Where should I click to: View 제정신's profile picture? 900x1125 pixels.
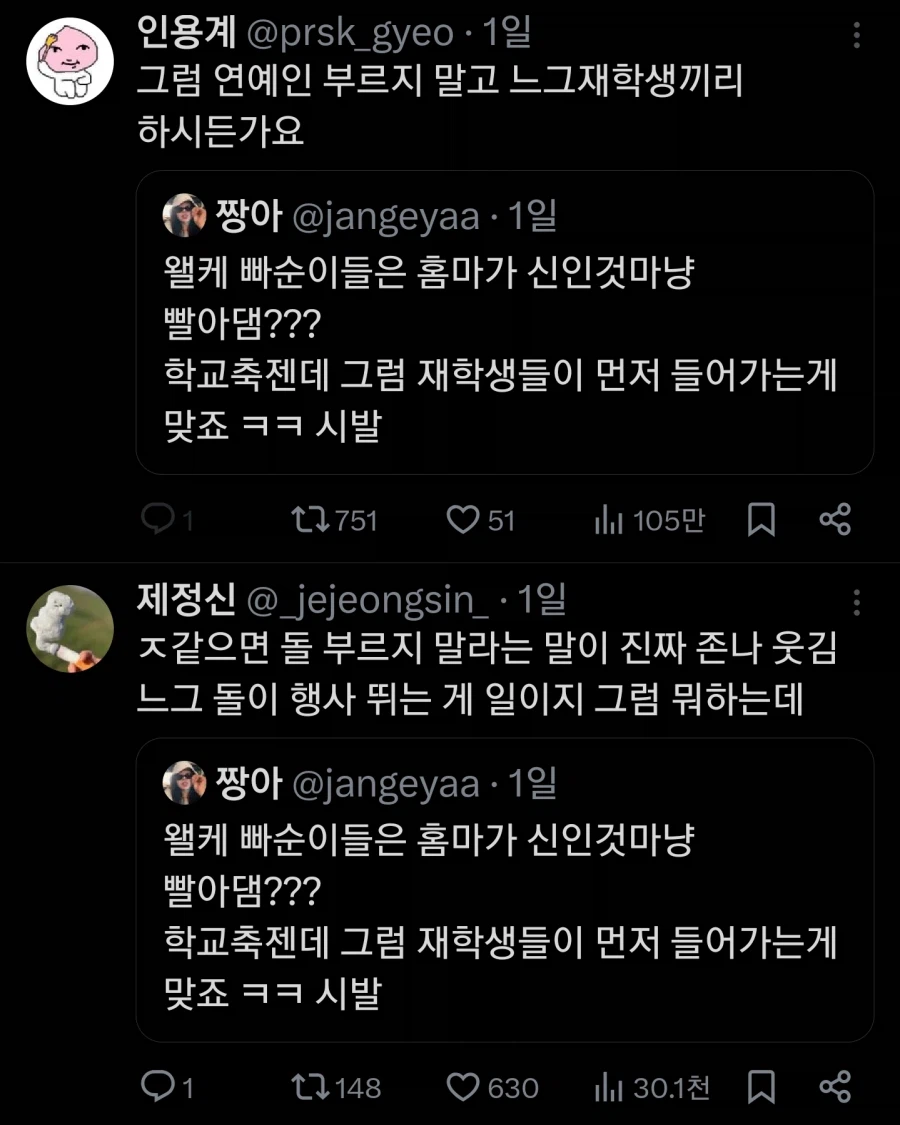[69, 629]
